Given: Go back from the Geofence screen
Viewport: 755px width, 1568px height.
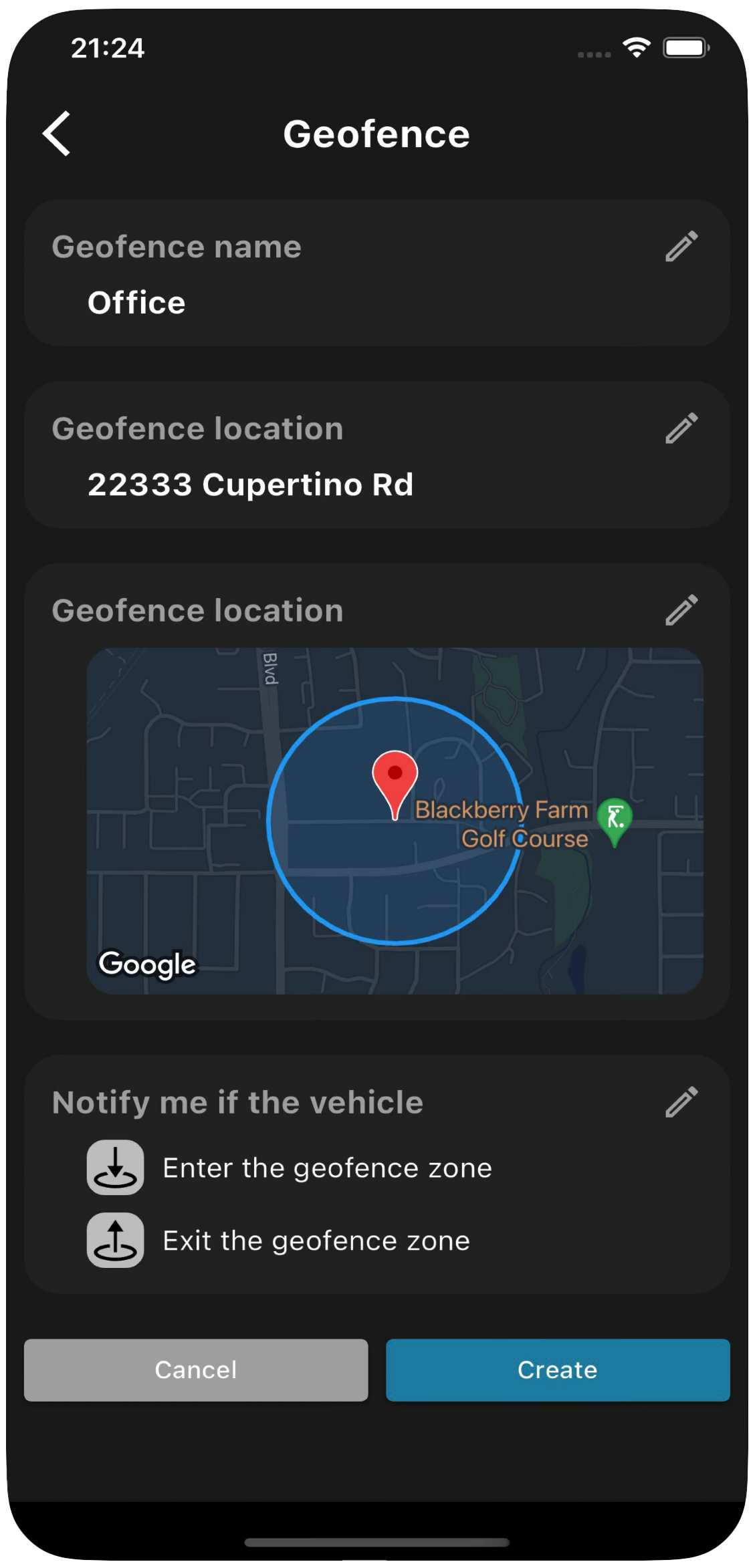Looking at the screenshot, I should [58, 134].
